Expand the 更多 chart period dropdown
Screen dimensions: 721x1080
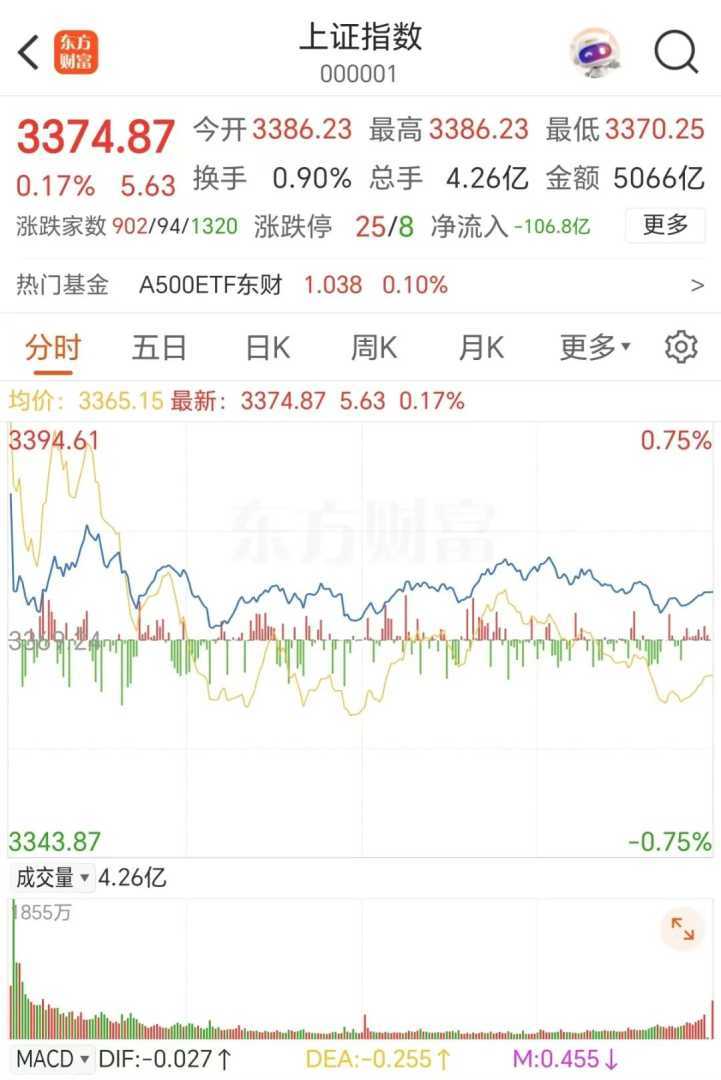click(x=595, y=348)
